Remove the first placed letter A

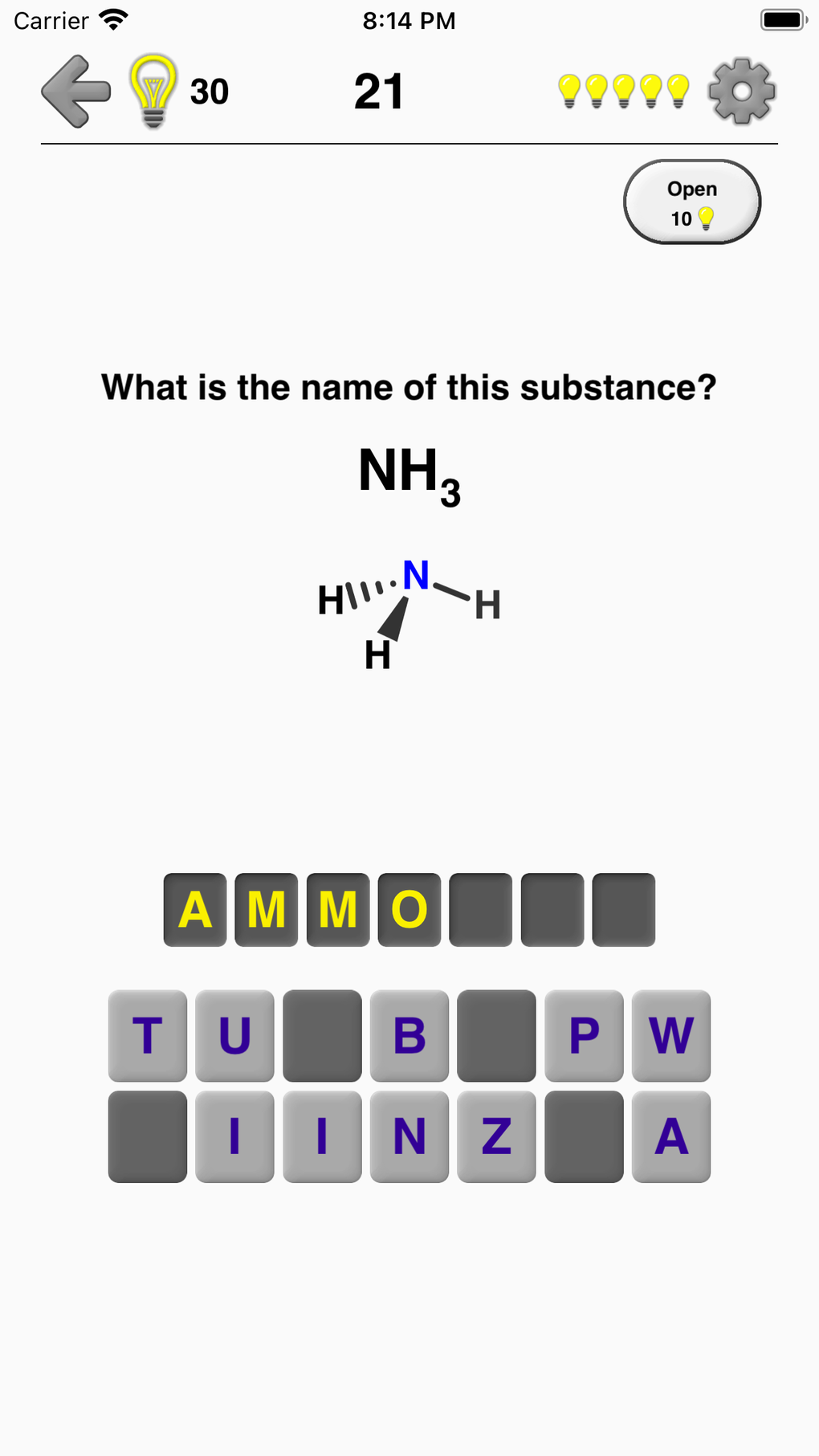(x=195, y=910)
